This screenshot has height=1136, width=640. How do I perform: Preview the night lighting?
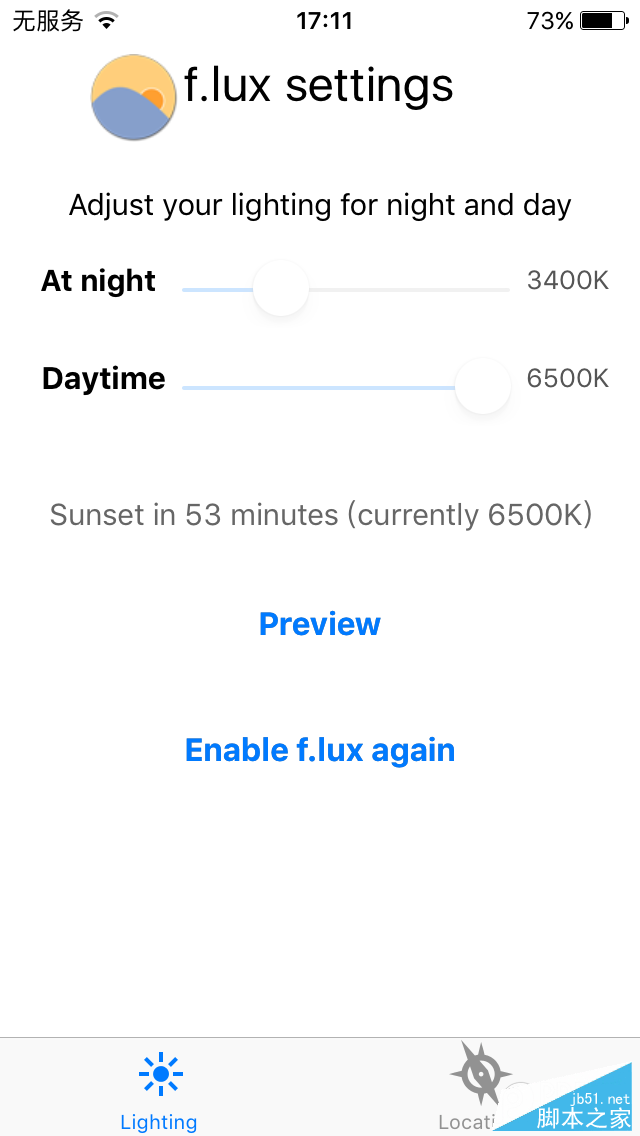(320, 624)
